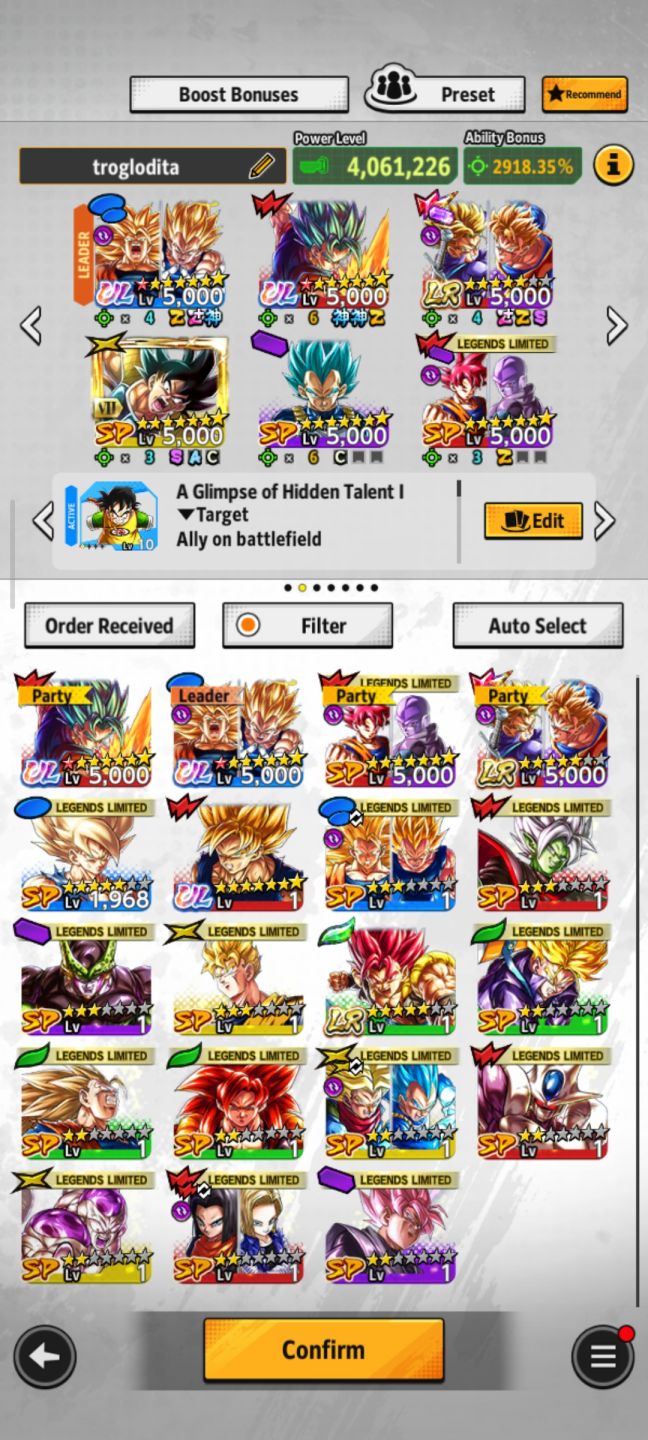The height and width of the screenshot is (1440, 648).
Task: Change sort order from Order Received
Action: point(109,626)
